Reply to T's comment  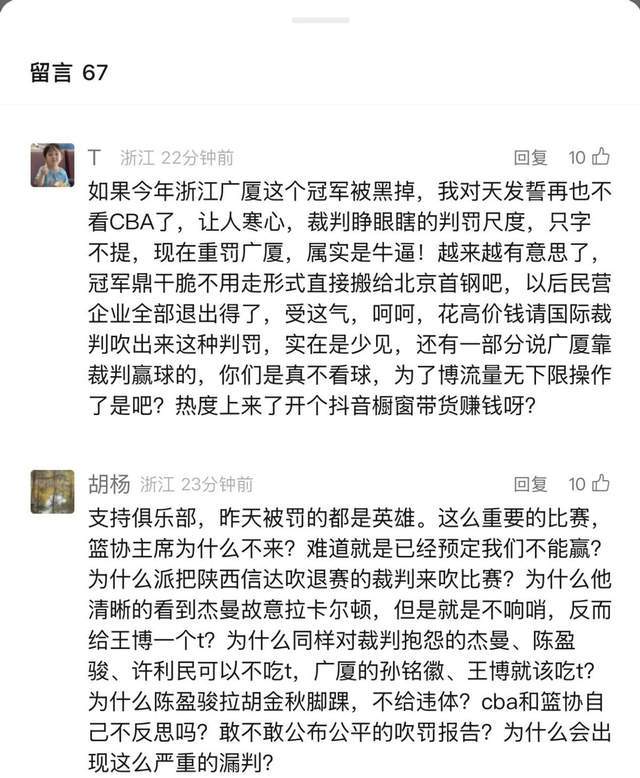coord(530,157)
